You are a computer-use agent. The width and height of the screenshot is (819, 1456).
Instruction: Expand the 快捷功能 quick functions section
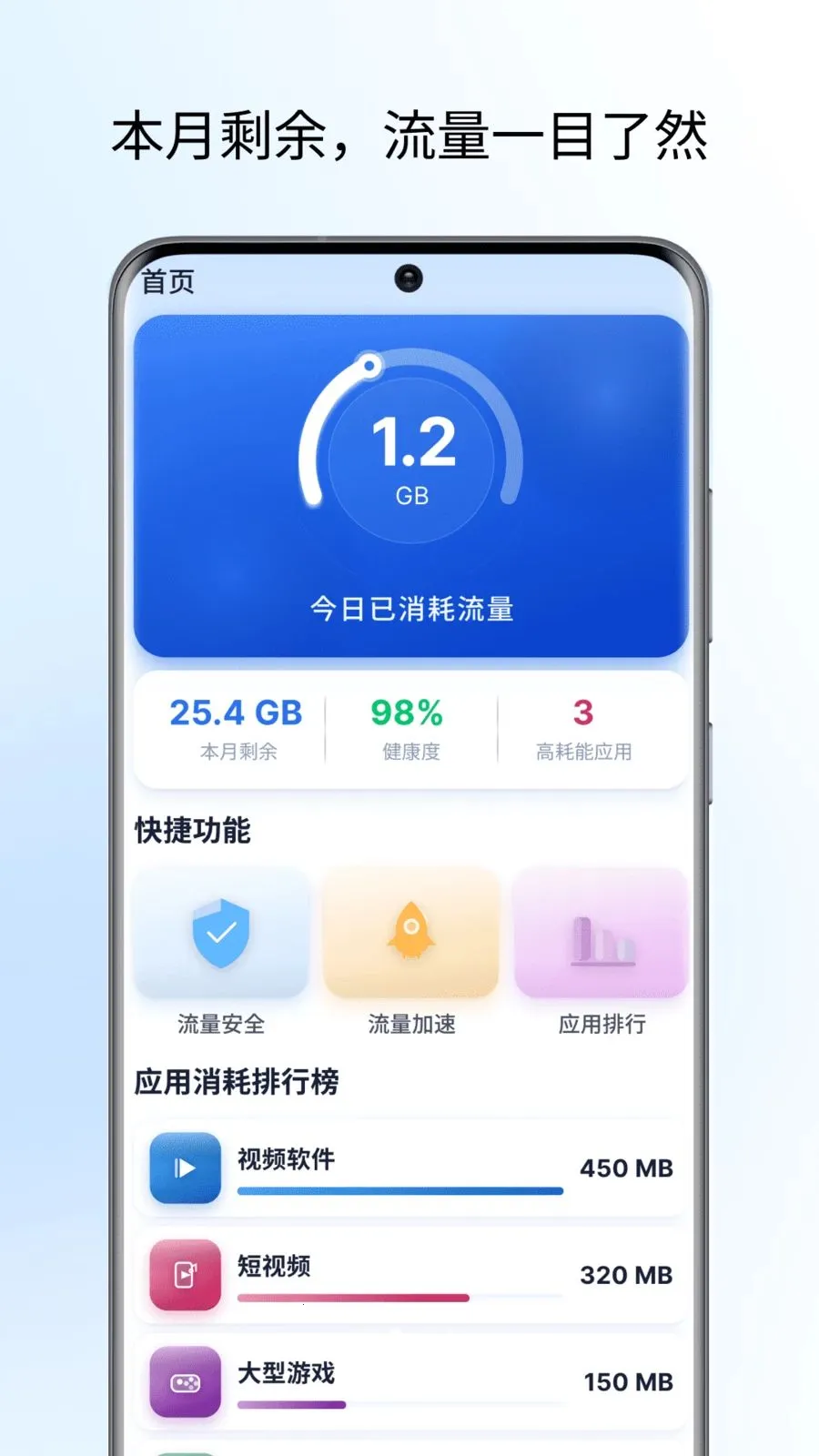point(191,831)
